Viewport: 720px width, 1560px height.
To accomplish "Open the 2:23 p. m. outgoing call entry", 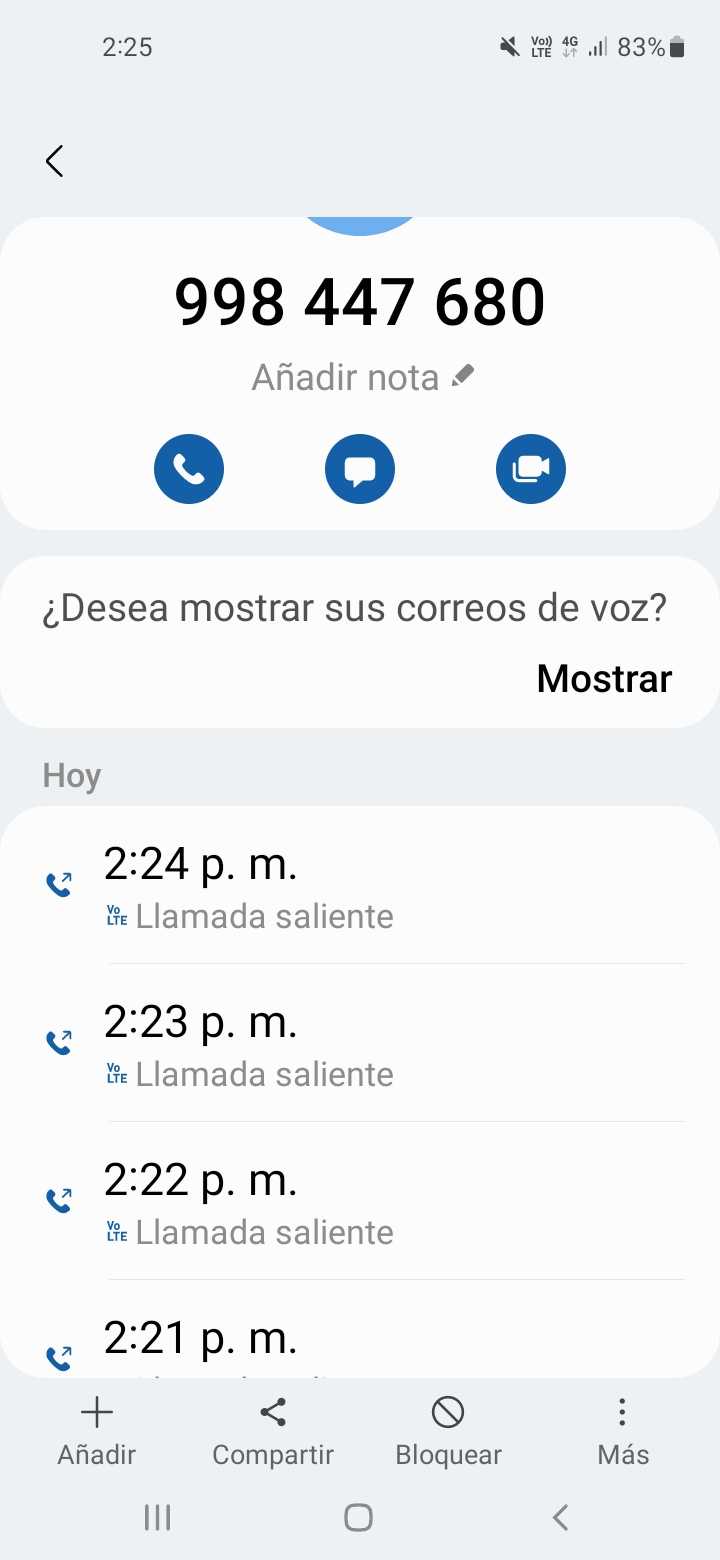I will pyautogui.click(x=360, y=1044).
